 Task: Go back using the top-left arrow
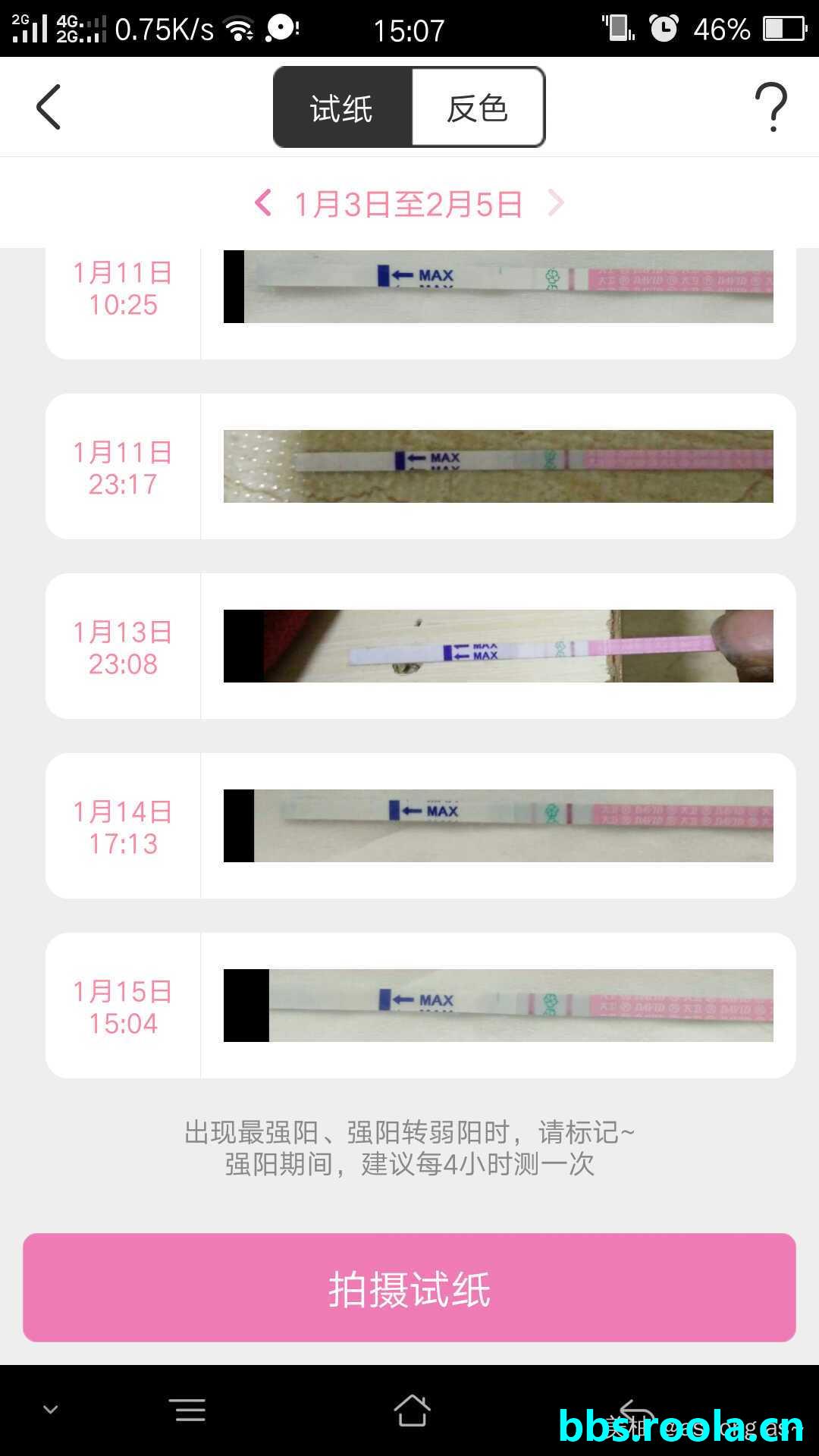[x=49, y=107]
